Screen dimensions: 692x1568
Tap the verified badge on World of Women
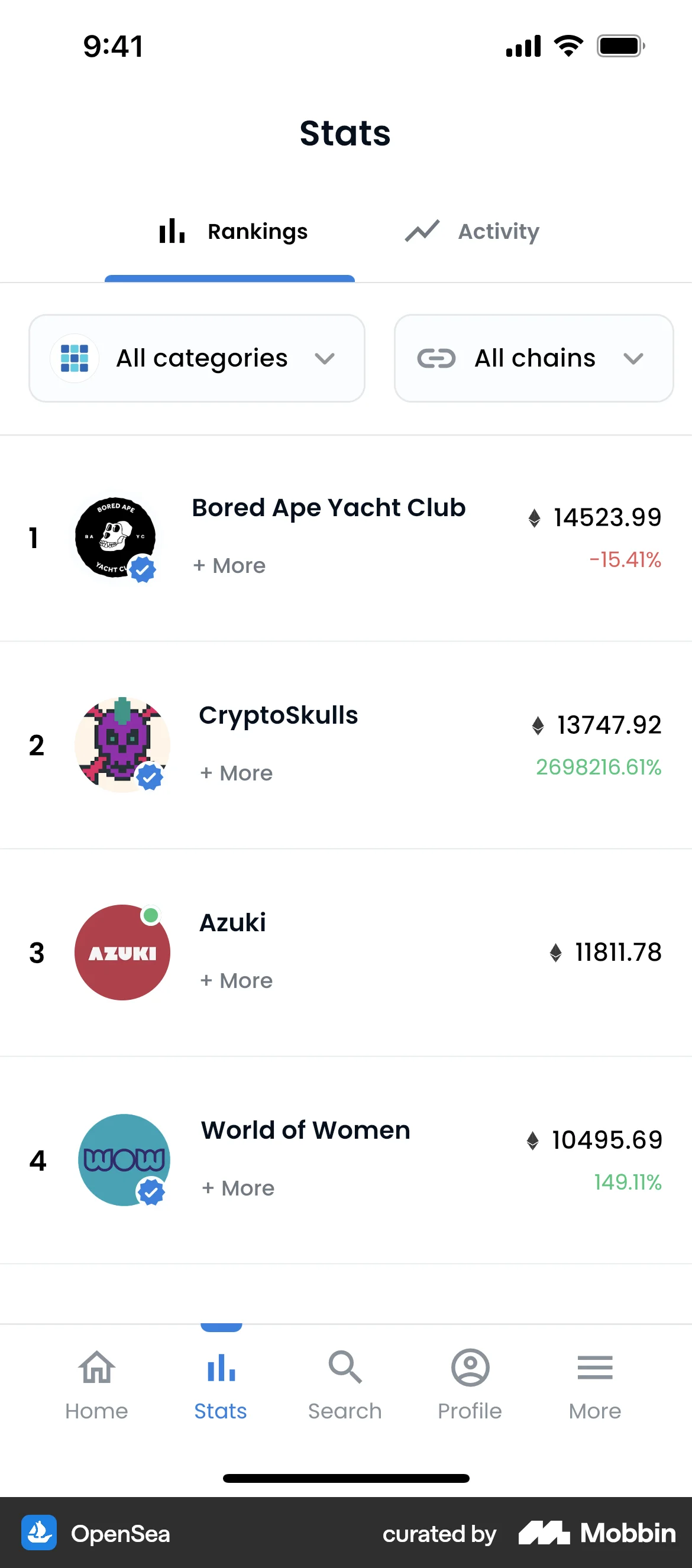click(x=151, y=1192)
